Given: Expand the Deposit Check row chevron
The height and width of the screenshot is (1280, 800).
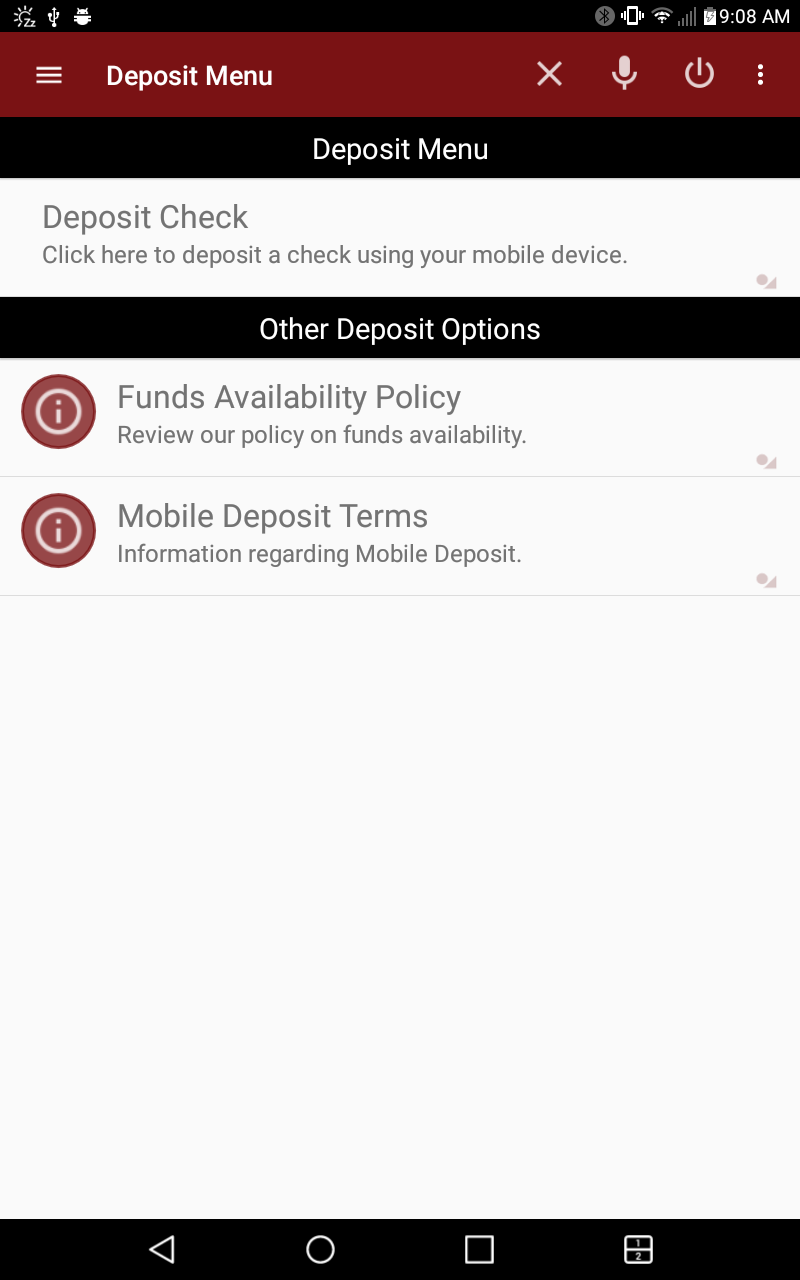Looking at the screenshot, I should pyautogui.click(x=766, y=281).
